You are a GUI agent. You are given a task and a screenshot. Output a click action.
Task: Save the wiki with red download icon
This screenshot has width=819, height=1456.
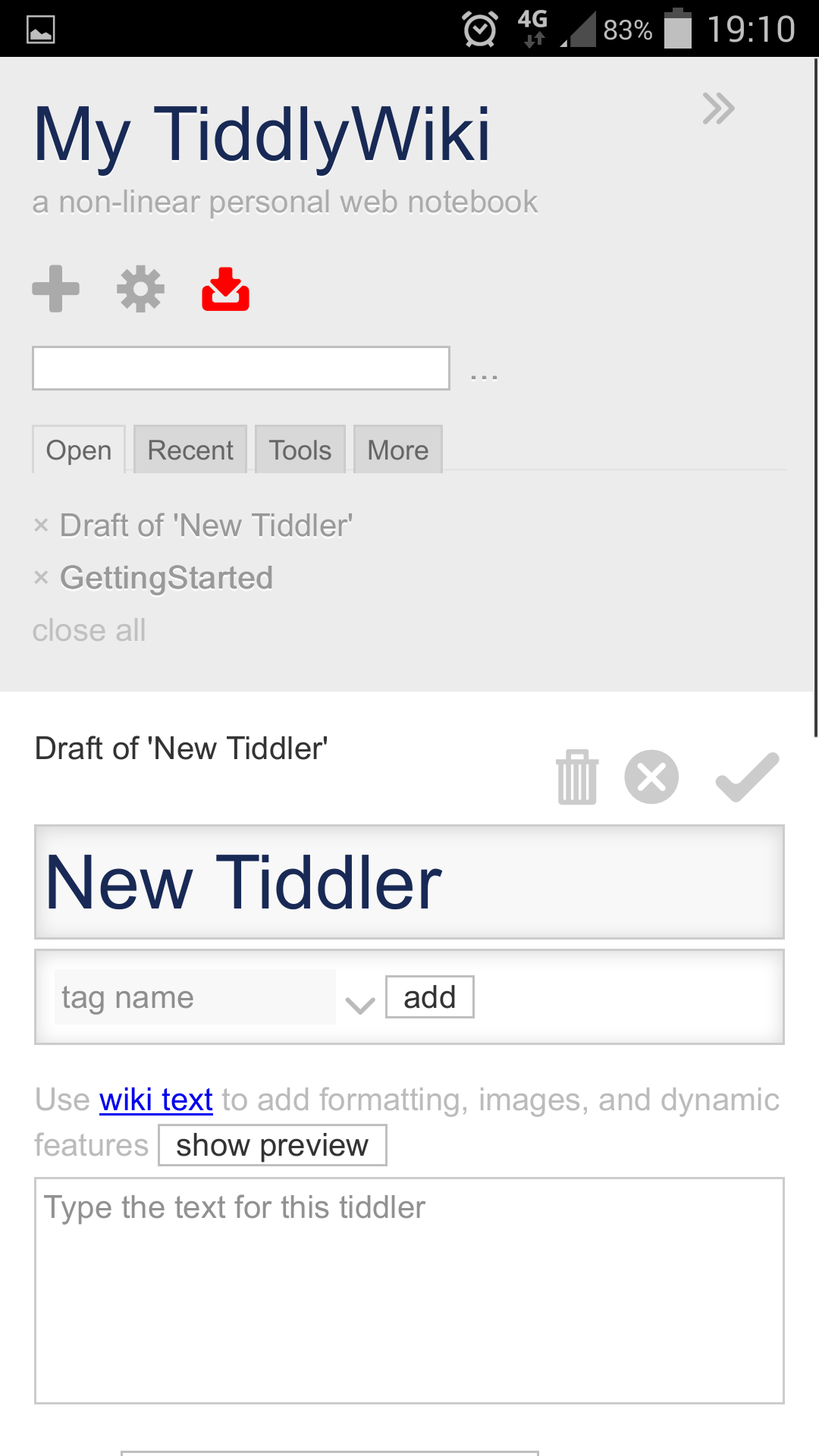click(x=225, y=289)
